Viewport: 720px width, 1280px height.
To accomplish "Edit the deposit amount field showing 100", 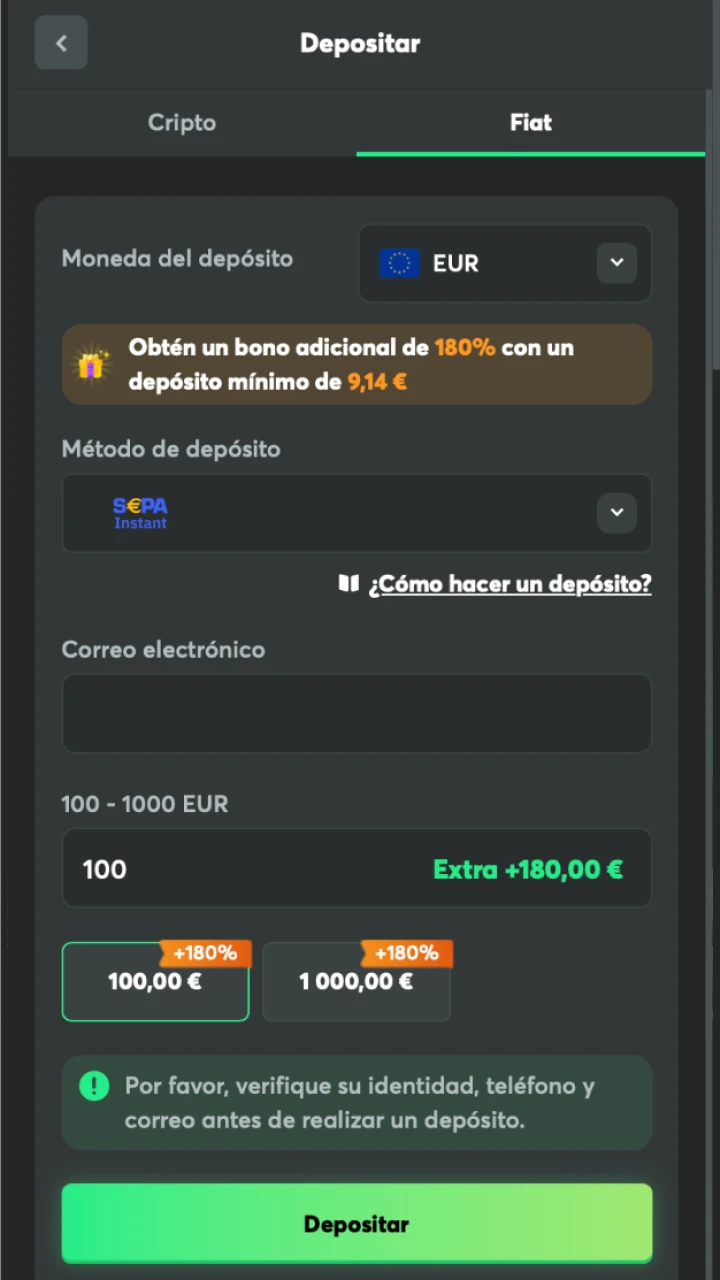I will pos(250,869).
